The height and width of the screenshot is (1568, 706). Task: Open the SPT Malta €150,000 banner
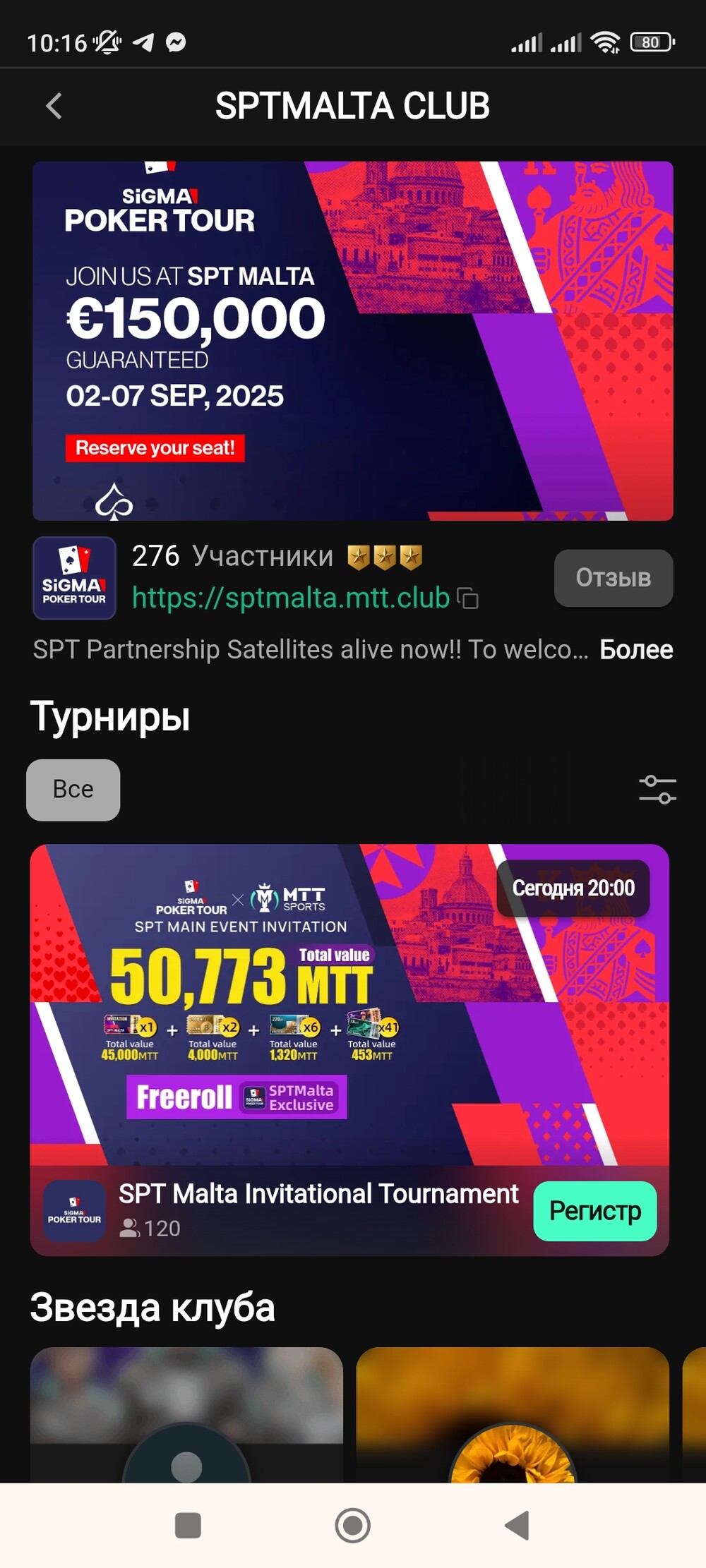(352, 341)
